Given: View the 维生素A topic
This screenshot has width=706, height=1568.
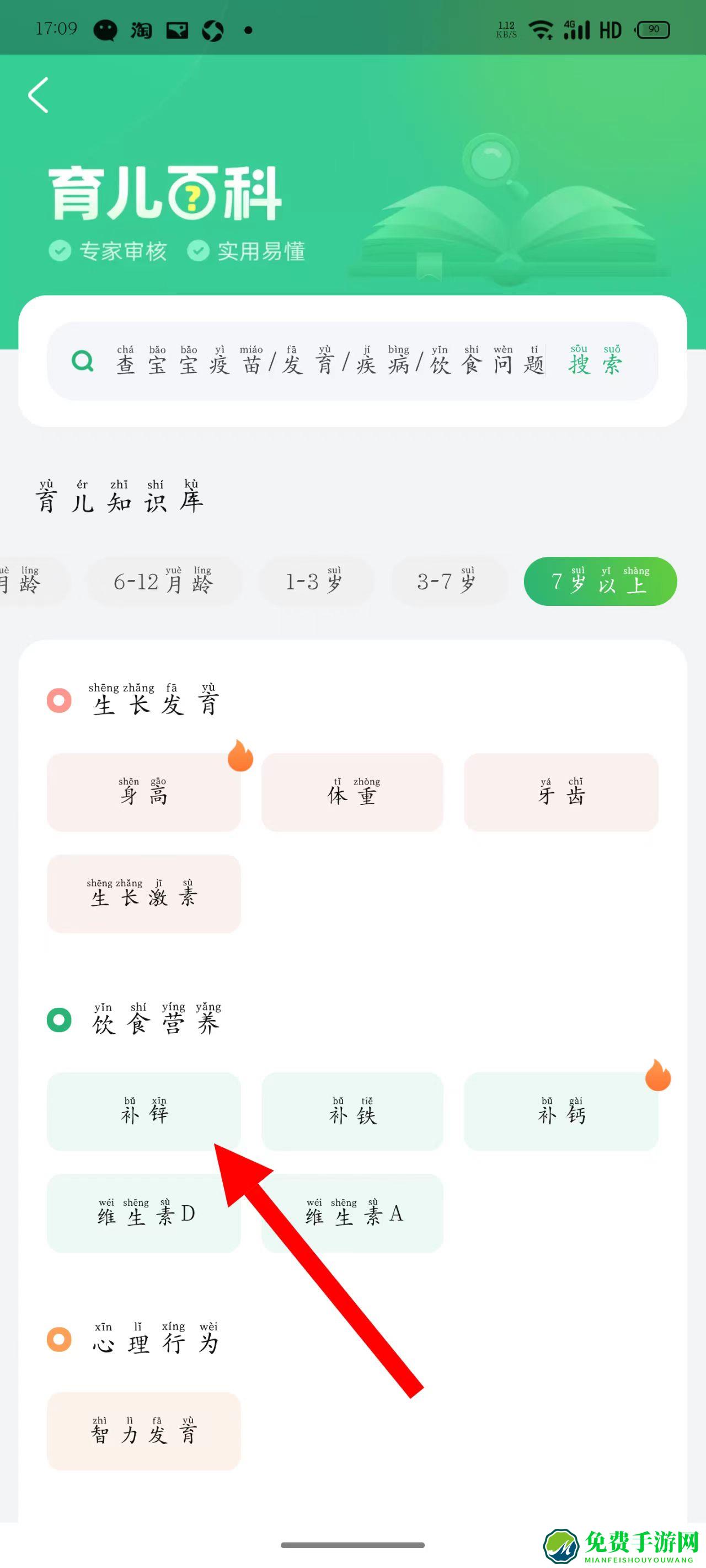Looking at the screenshot, I should (x=352, y=1212).
